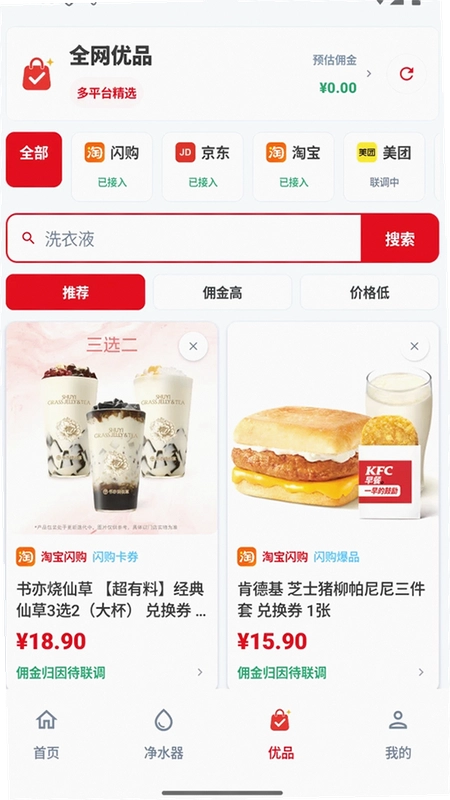Viewport: 450px width, 800px height.
Task: Filter by 闪购 platform
Action: 112,166
